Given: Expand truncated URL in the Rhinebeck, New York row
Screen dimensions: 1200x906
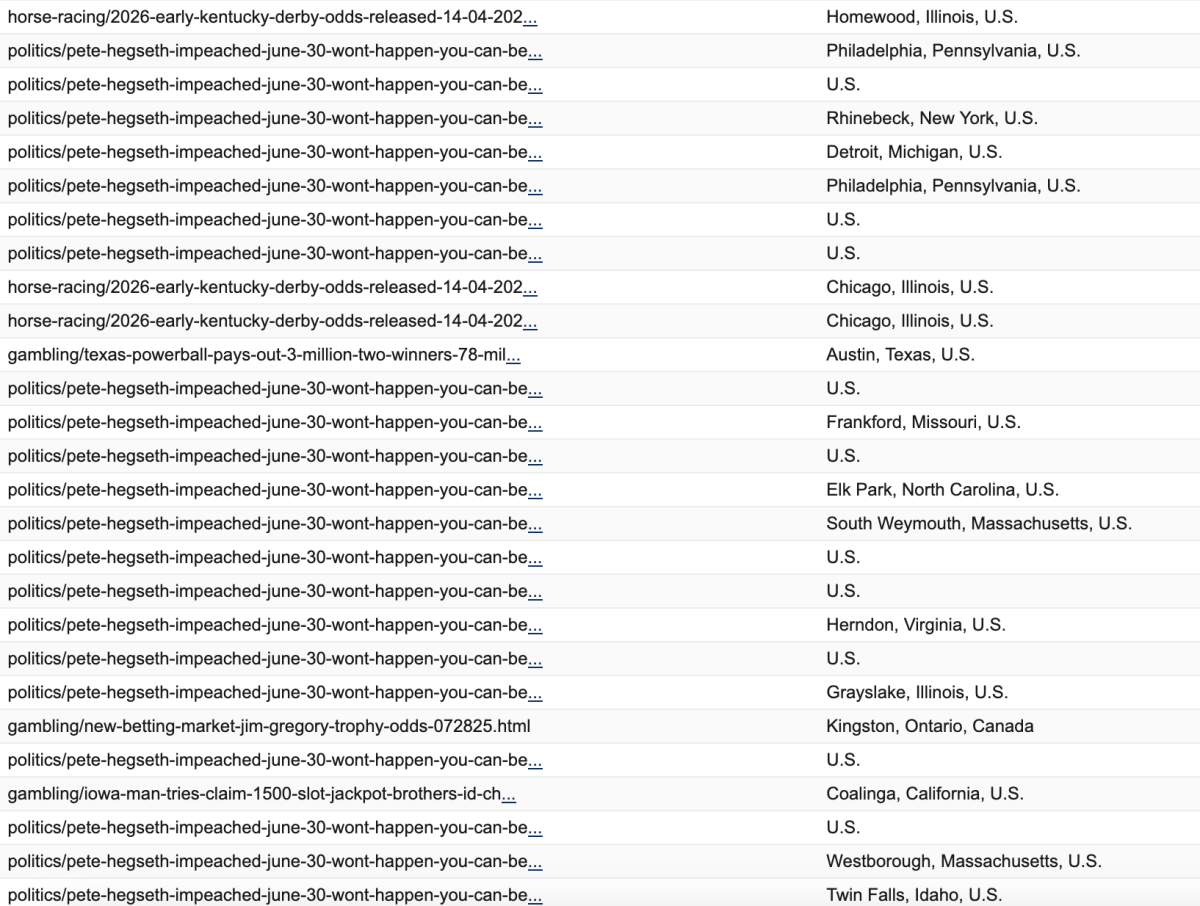Looking at the screenshot, I should tap(535, 120).
